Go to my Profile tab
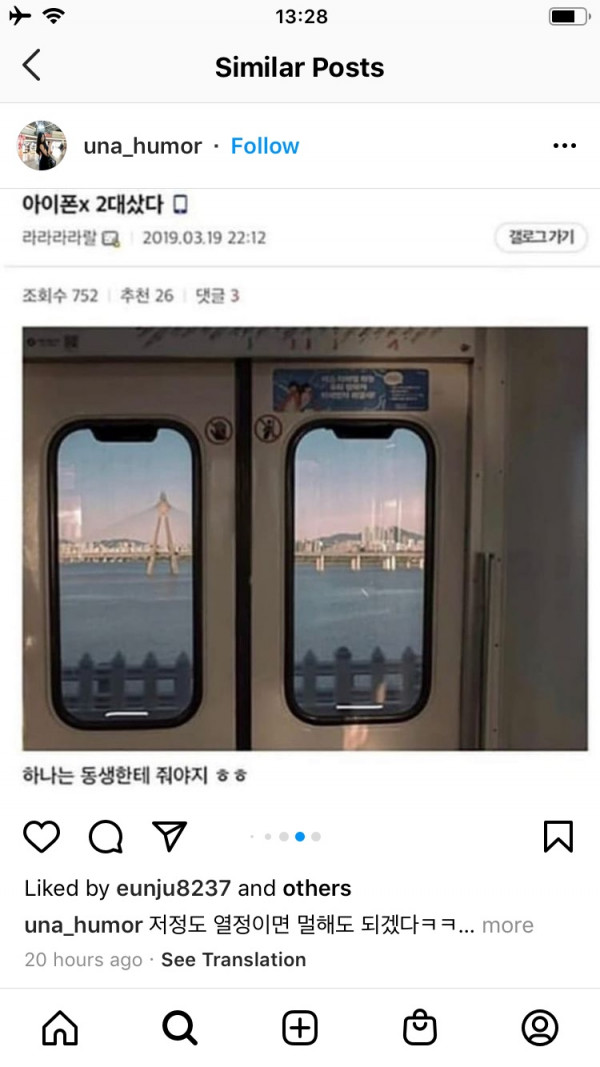 [x=540, y=1027]
